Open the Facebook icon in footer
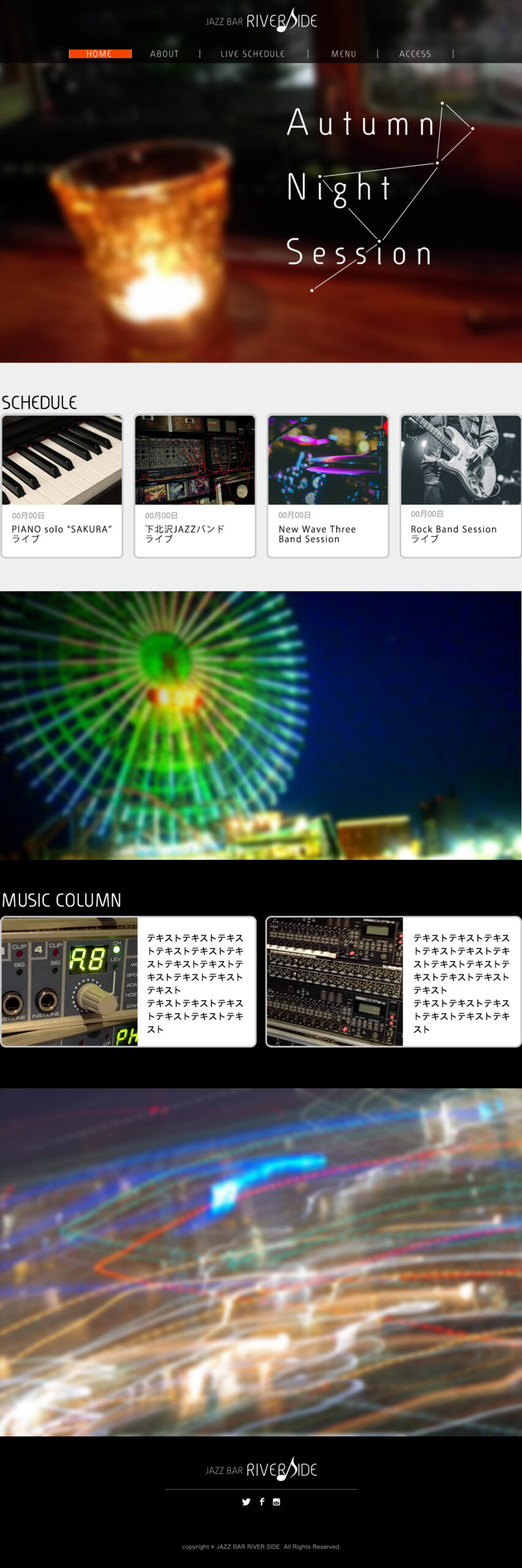This screenshot has height=1568, width=522. pos(262,1501)
